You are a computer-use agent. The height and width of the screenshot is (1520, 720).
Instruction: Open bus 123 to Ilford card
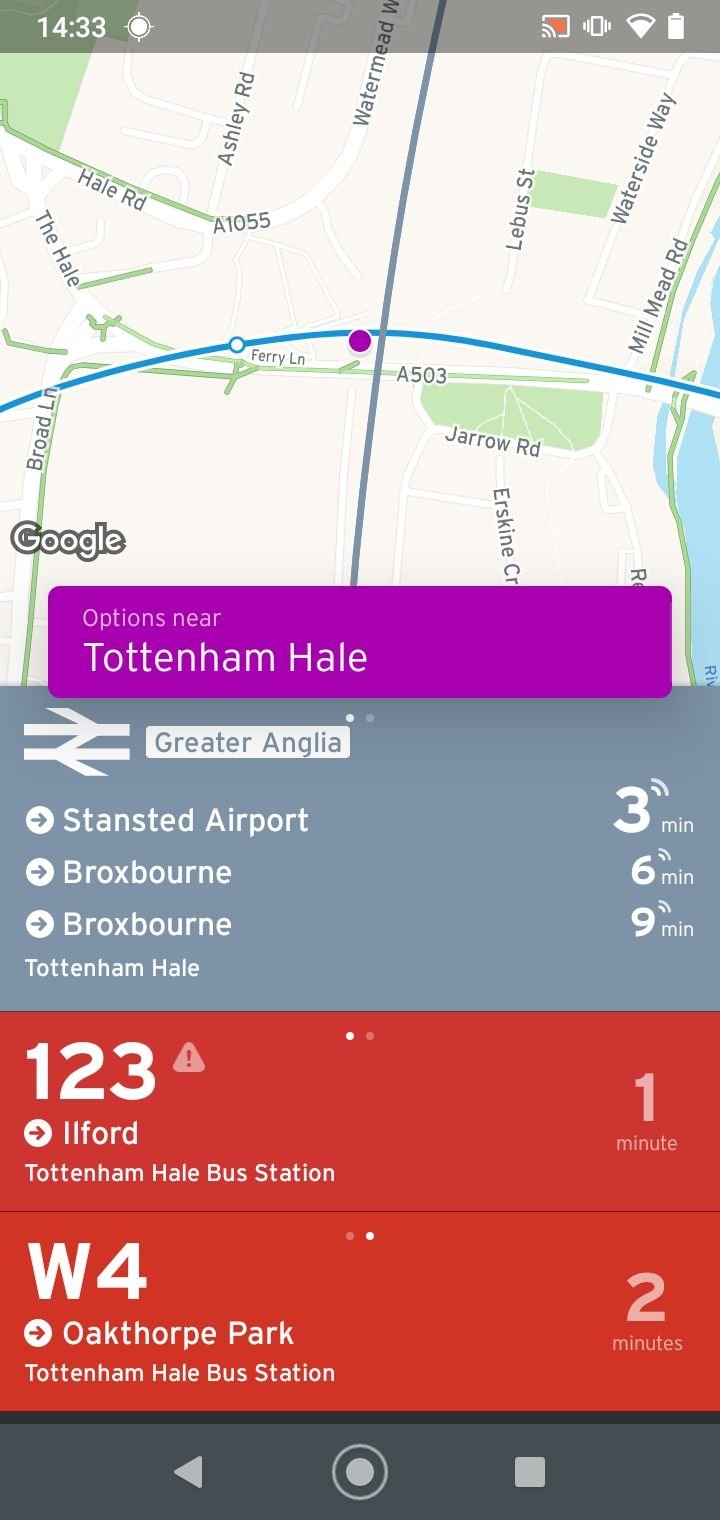(360, 1111)
